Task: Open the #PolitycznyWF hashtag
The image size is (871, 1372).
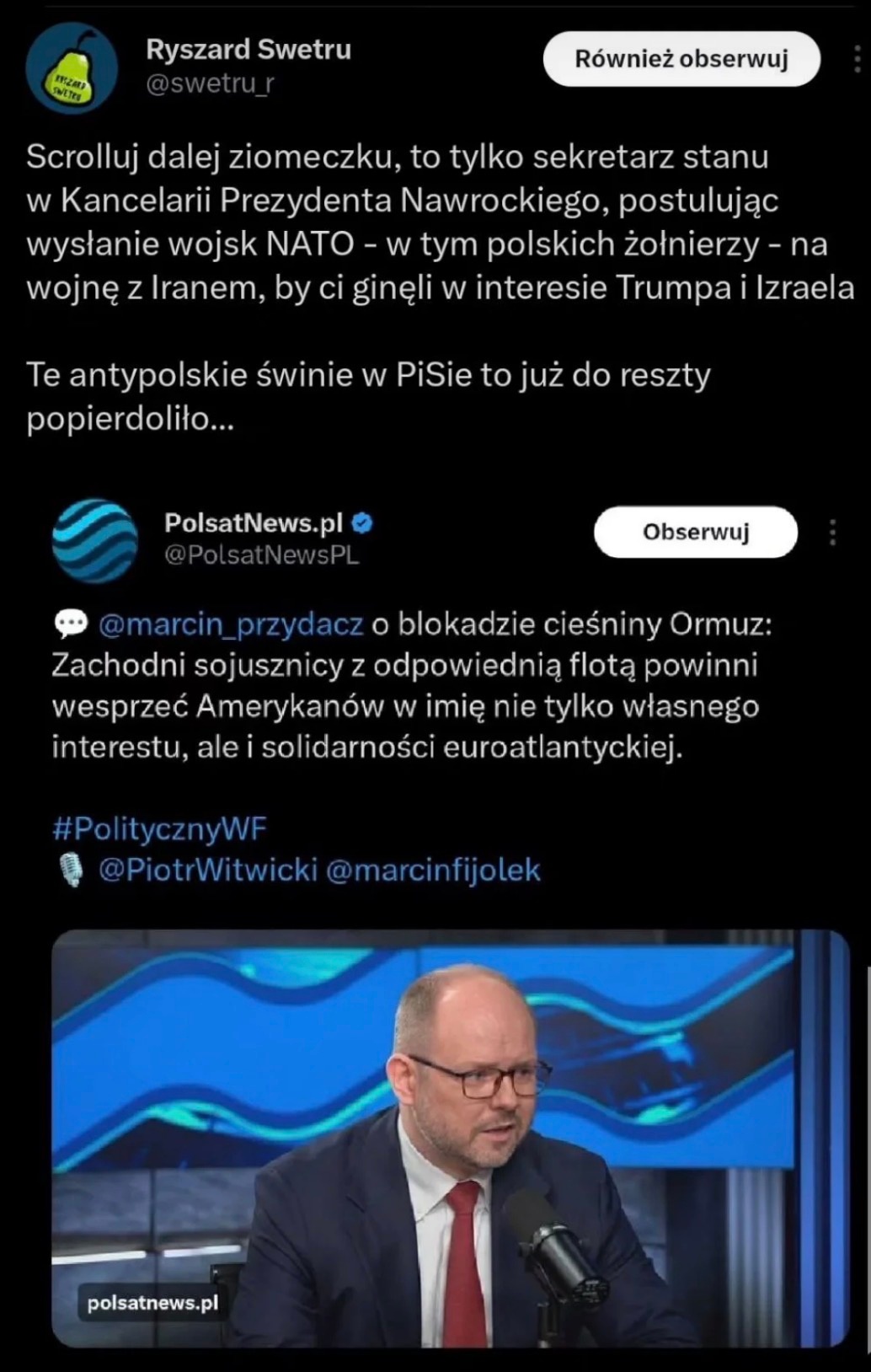Action: pos(159,828)
